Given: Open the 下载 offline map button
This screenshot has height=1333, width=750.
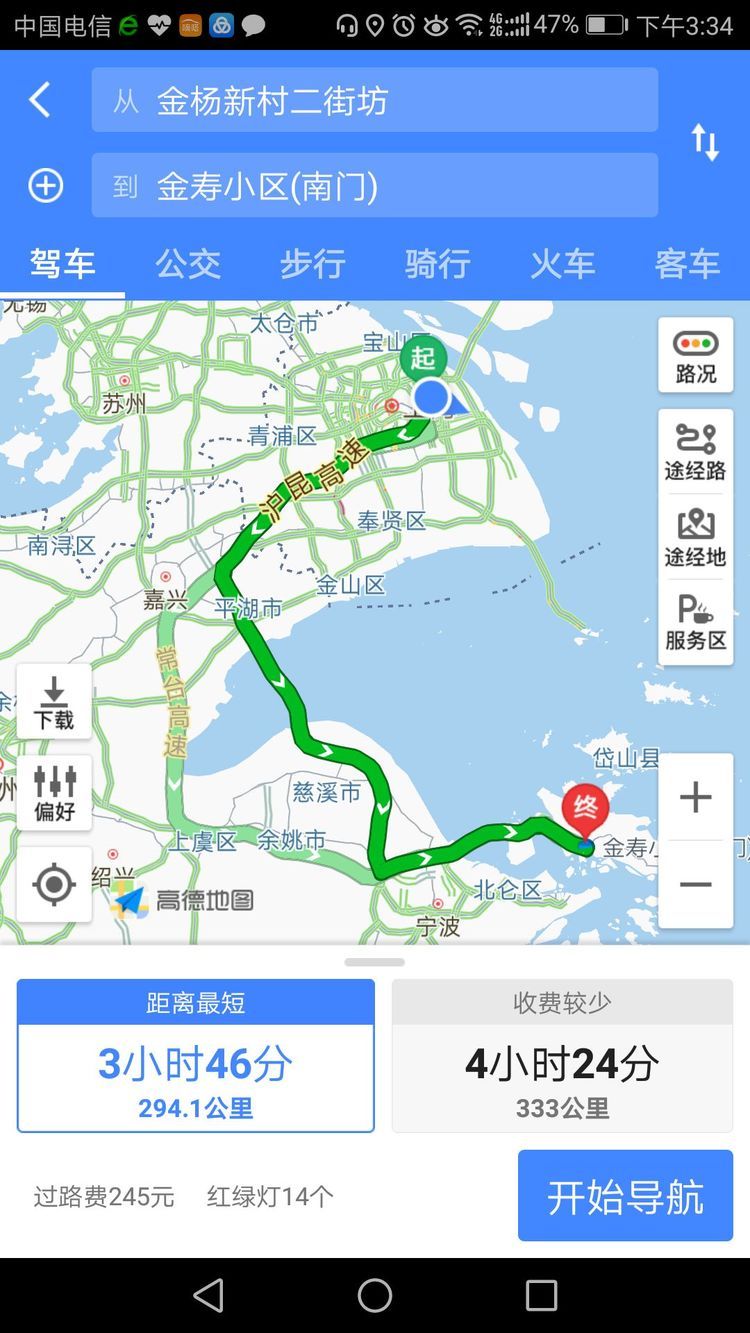Looking at the screenshot, I should [54, 702].
